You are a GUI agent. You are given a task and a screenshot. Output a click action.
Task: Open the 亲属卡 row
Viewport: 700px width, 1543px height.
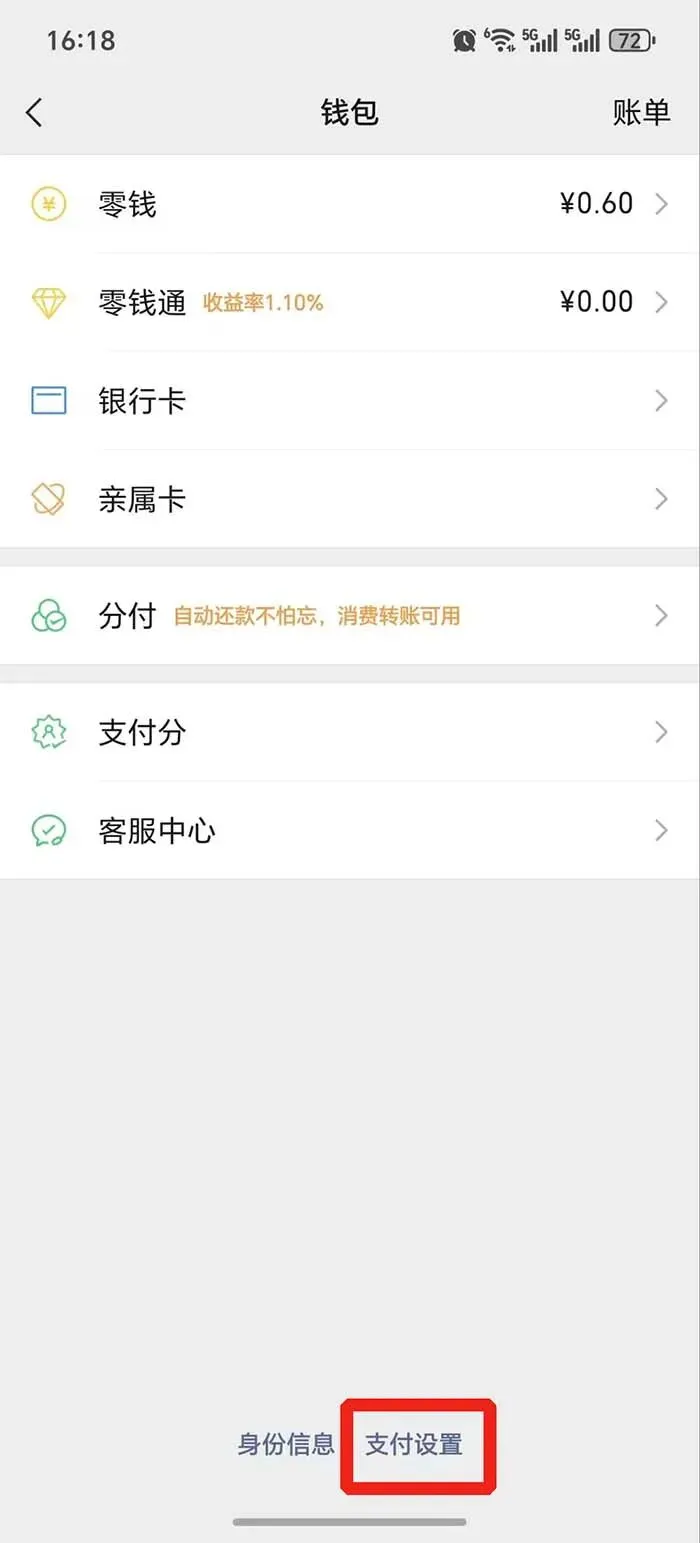[x=350, y=499]
